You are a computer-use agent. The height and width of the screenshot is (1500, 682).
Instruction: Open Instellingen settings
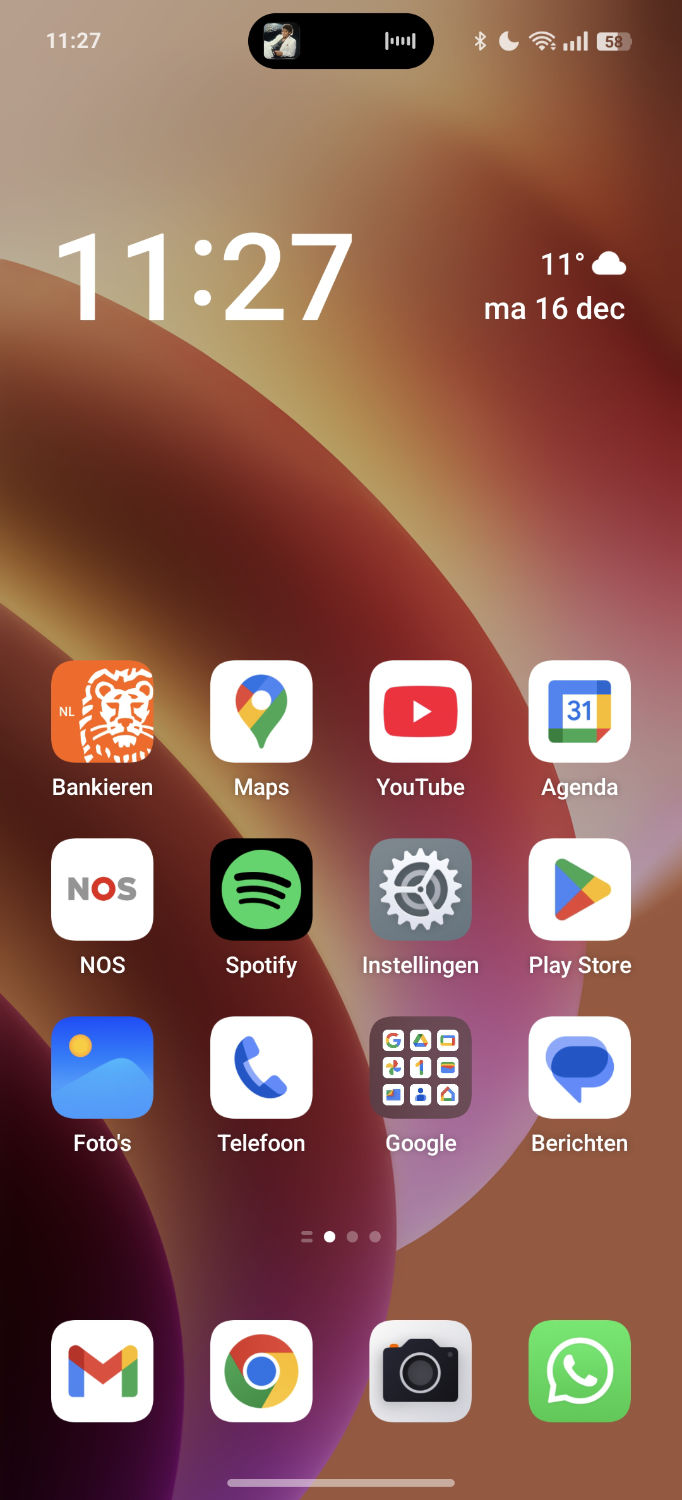(420, 889)
